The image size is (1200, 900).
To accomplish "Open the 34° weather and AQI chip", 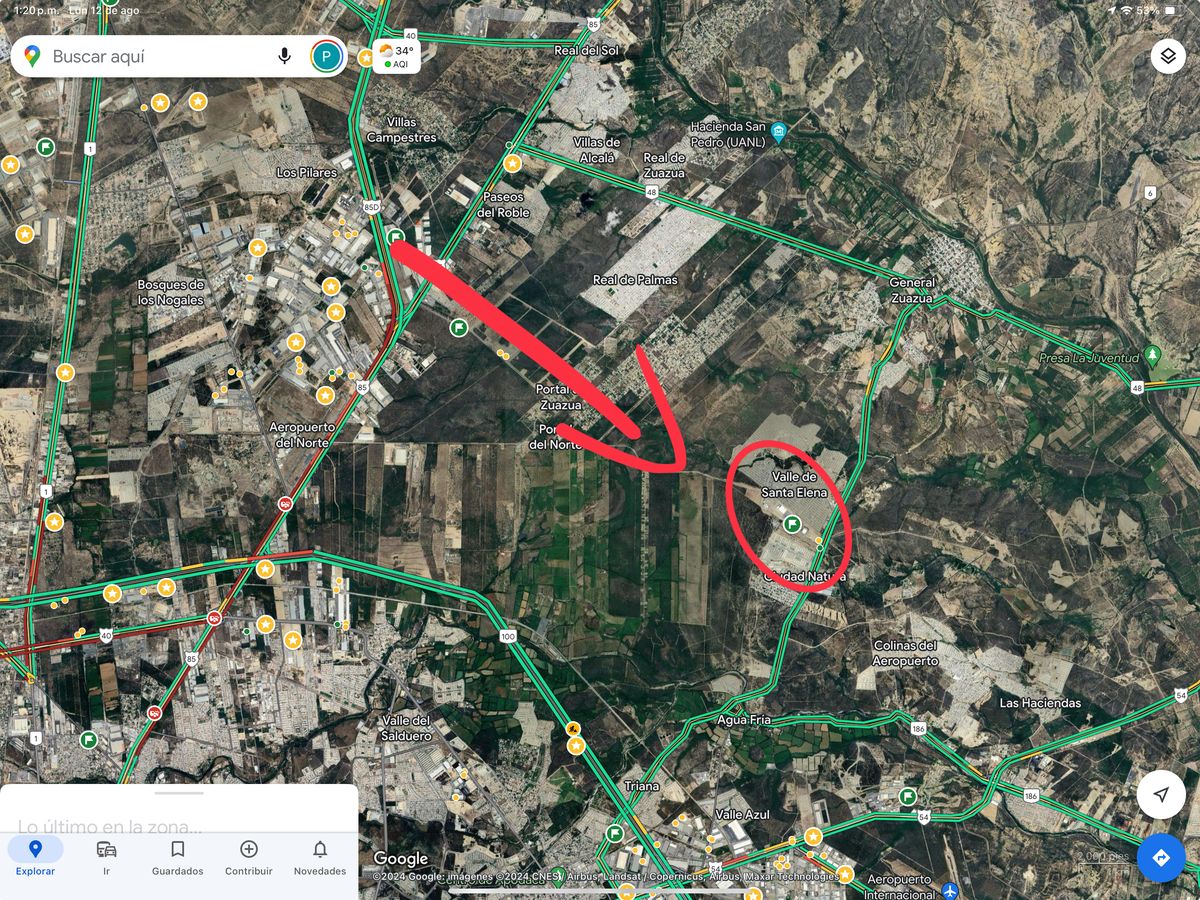I will point(396,56).
